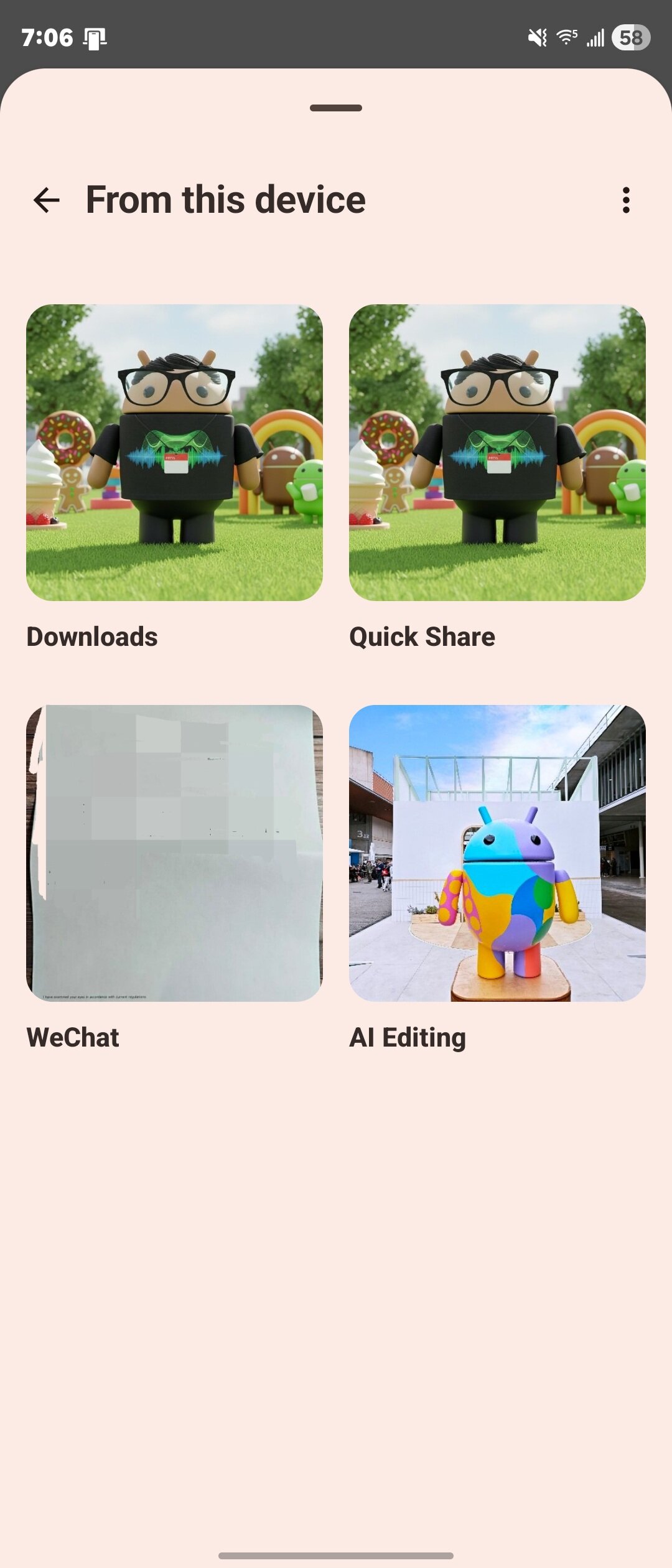Tap the sheet drag handle
The height and width of the screenshot is (1568, 672).
(336, 108)
